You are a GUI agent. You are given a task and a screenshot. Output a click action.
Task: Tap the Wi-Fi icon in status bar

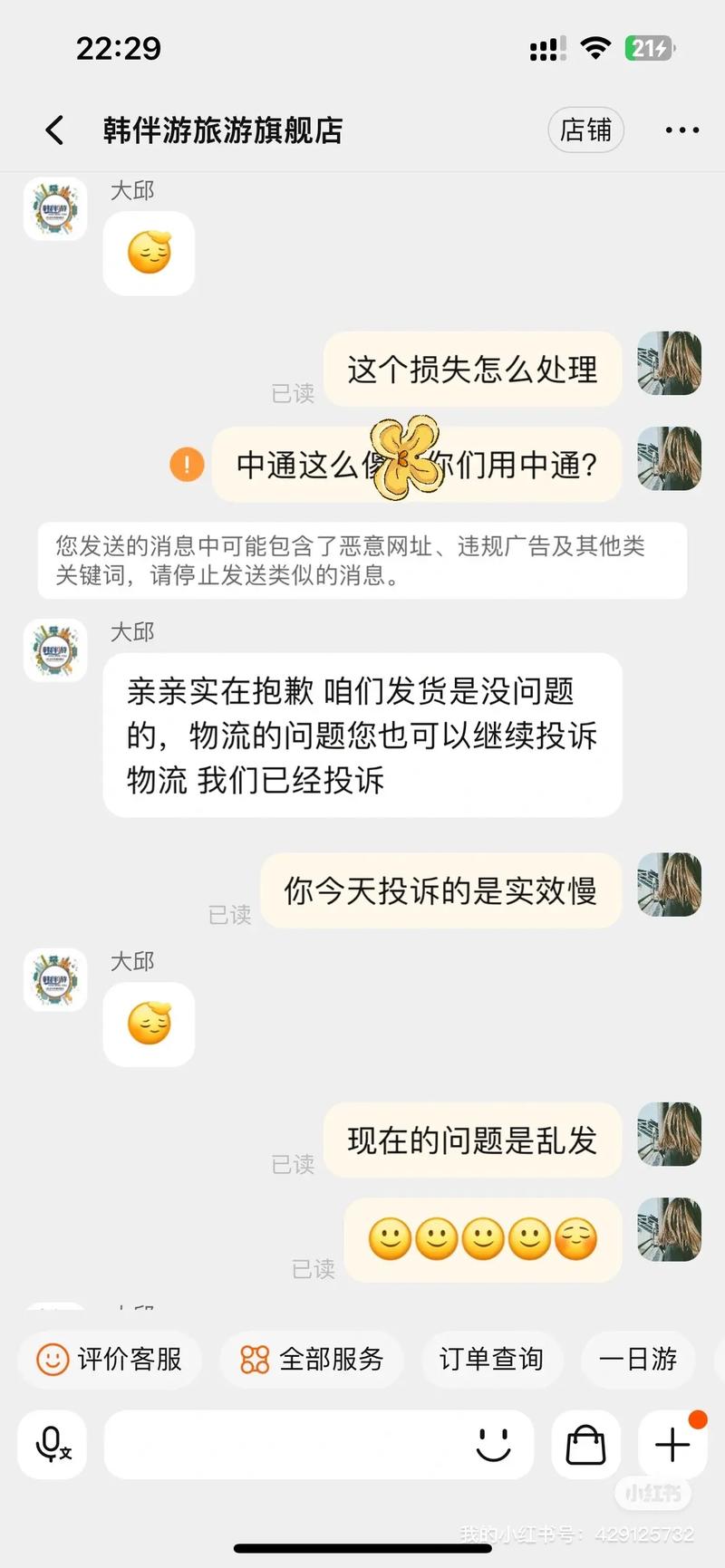(x=595, y=48)
